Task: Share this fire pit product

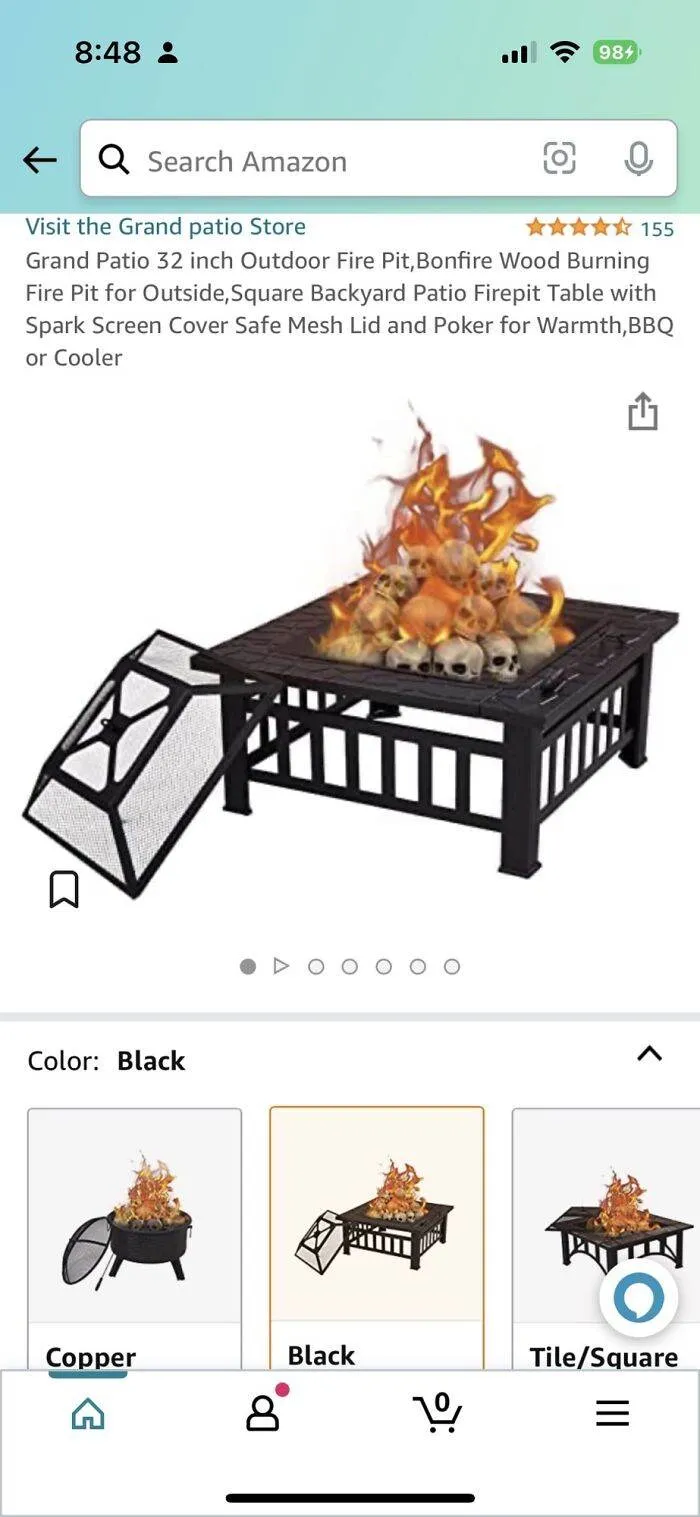Action: (642, 411)
